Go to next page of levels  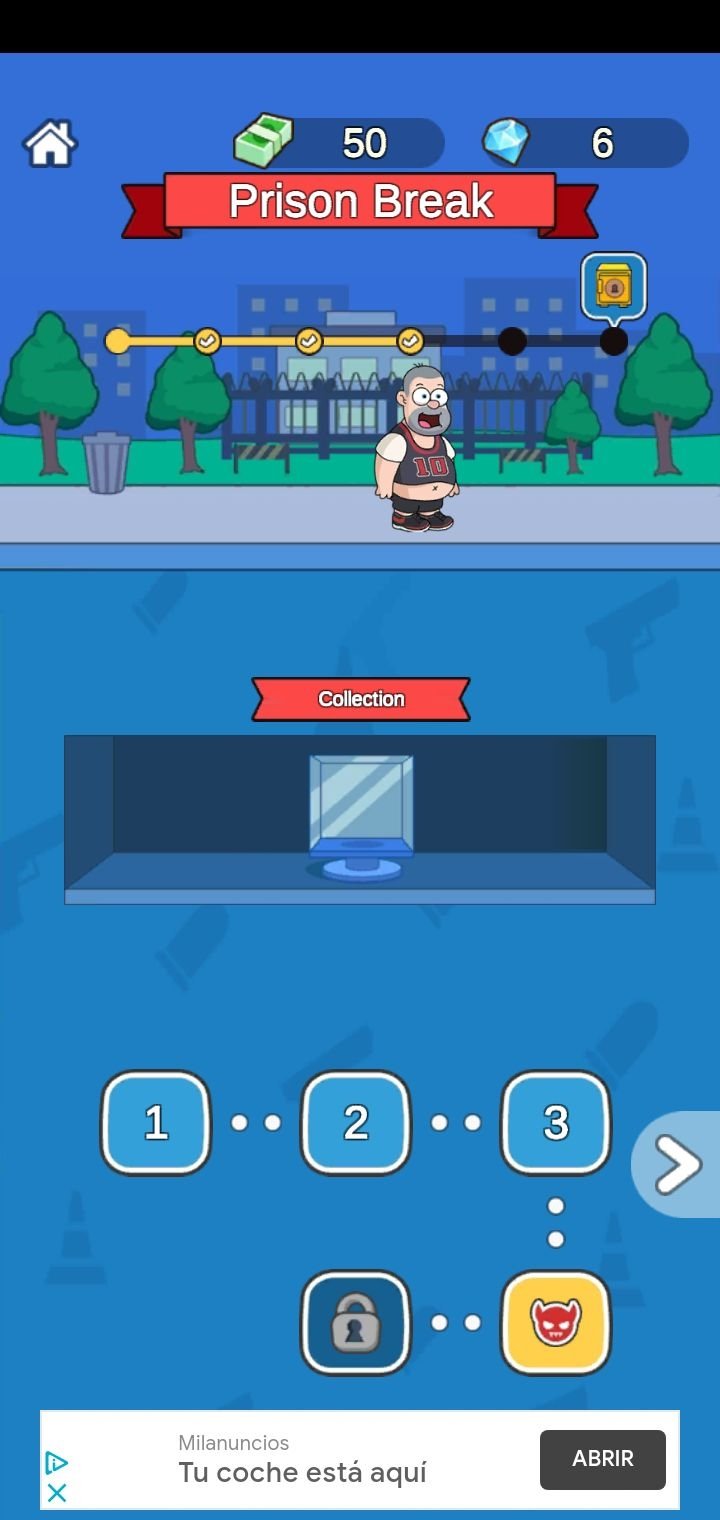click(x=678, y=1165)
